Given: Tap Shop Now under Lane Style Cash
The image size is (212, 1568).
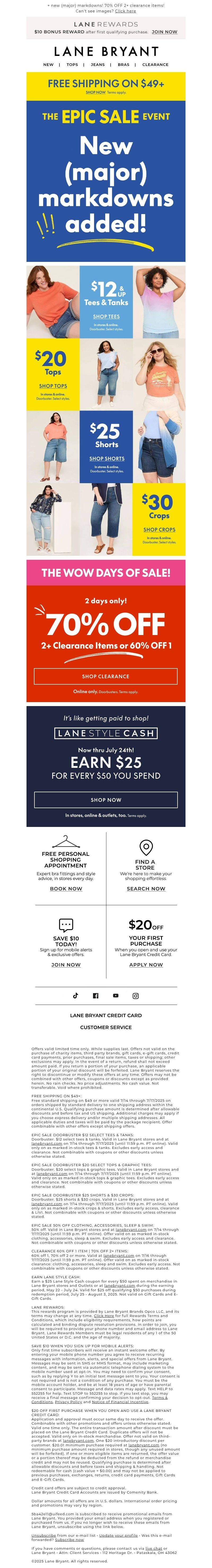Looking at the screenshot, I should coord(106,800).
